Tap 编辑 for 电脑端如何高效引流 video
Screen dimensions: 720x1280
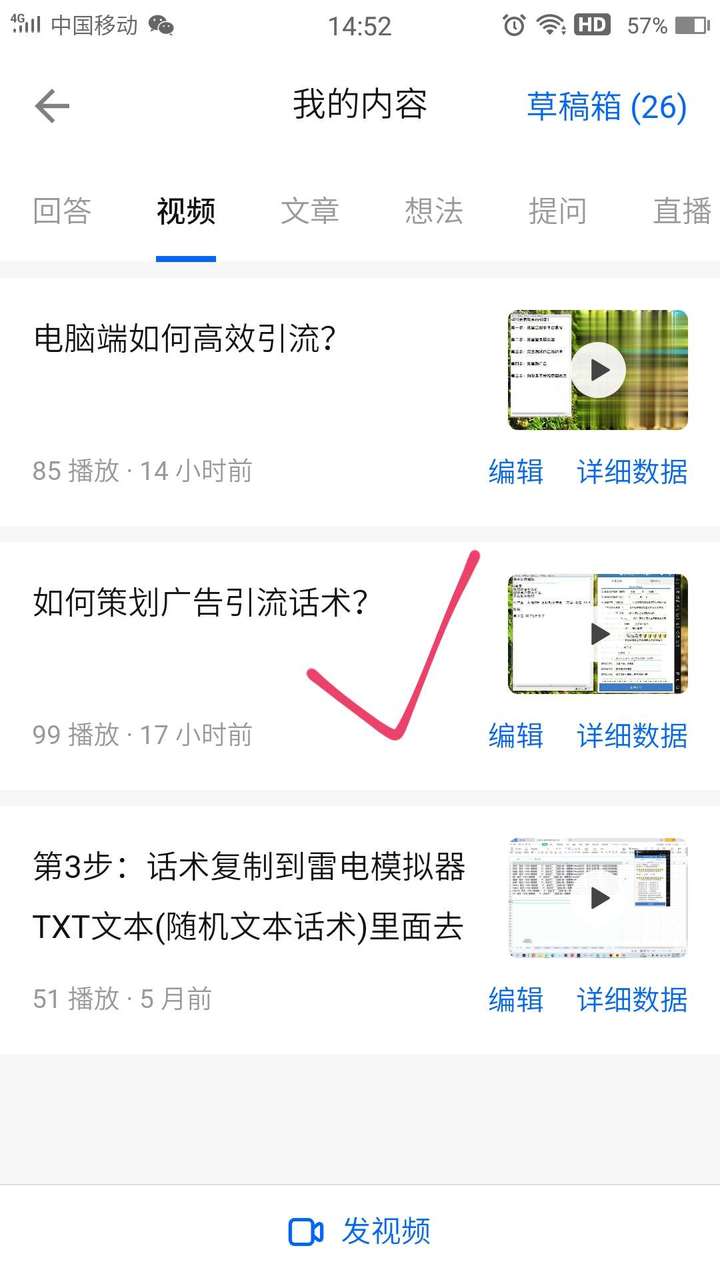516,471
